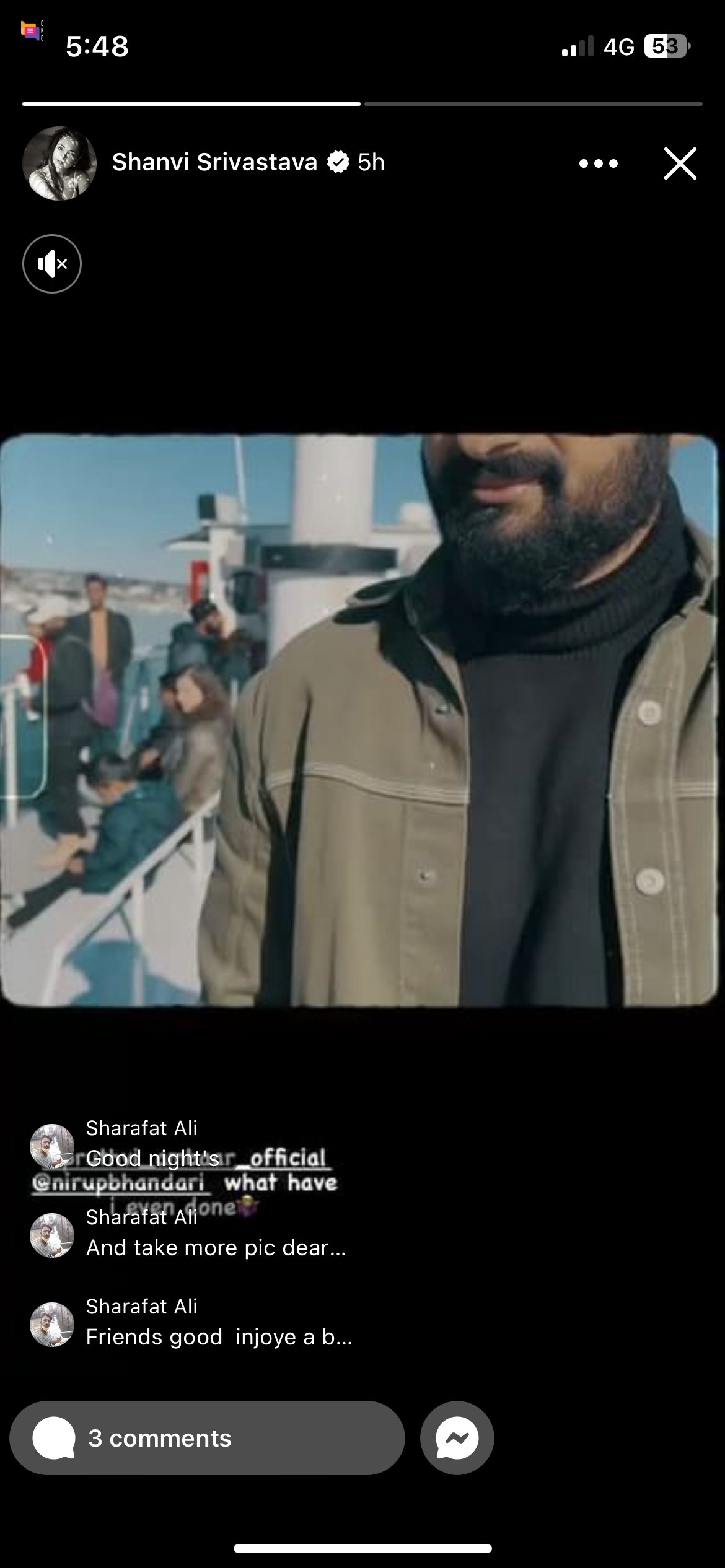
Task: Unmute the story audio
Action: point(52,264)
